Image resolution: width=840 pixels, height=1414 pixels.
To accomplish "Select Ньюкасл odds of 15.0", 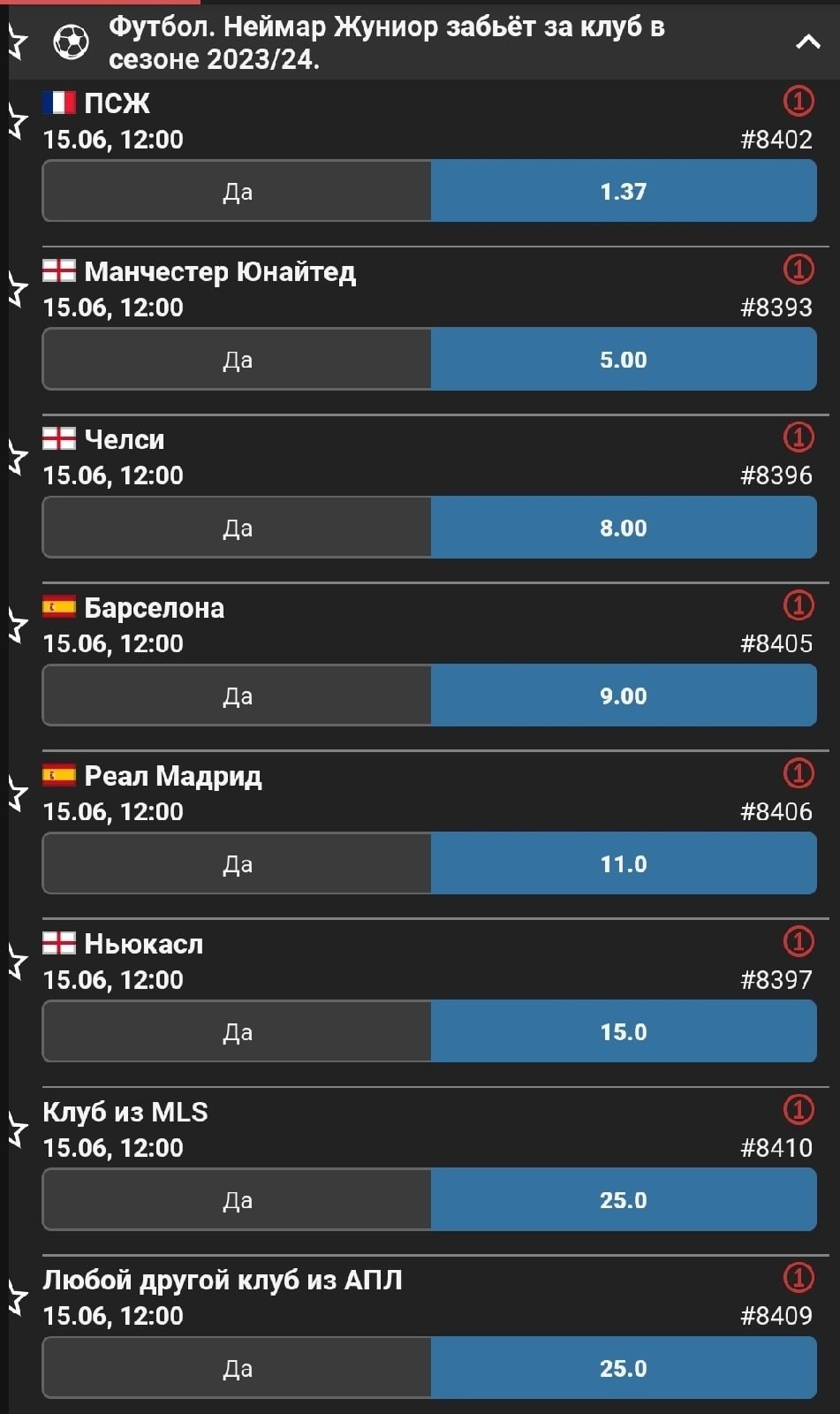I will [623, 1031].
